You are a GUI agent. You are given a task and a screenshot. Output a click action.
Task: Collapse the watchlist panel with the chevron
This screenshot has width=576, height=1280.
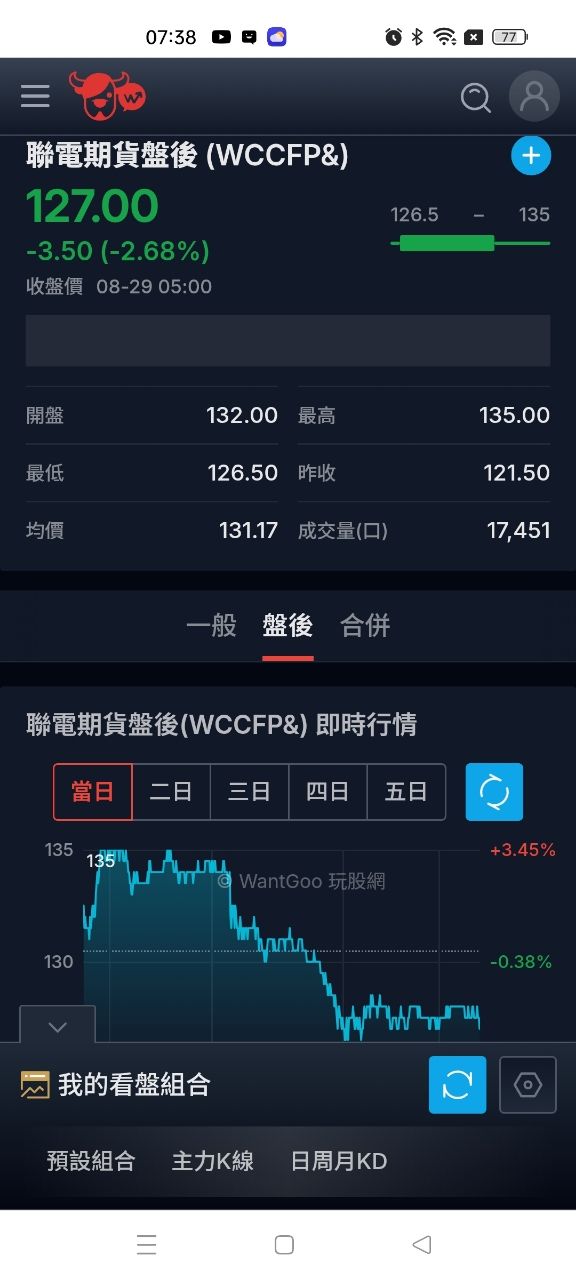tap(58, 1026)
